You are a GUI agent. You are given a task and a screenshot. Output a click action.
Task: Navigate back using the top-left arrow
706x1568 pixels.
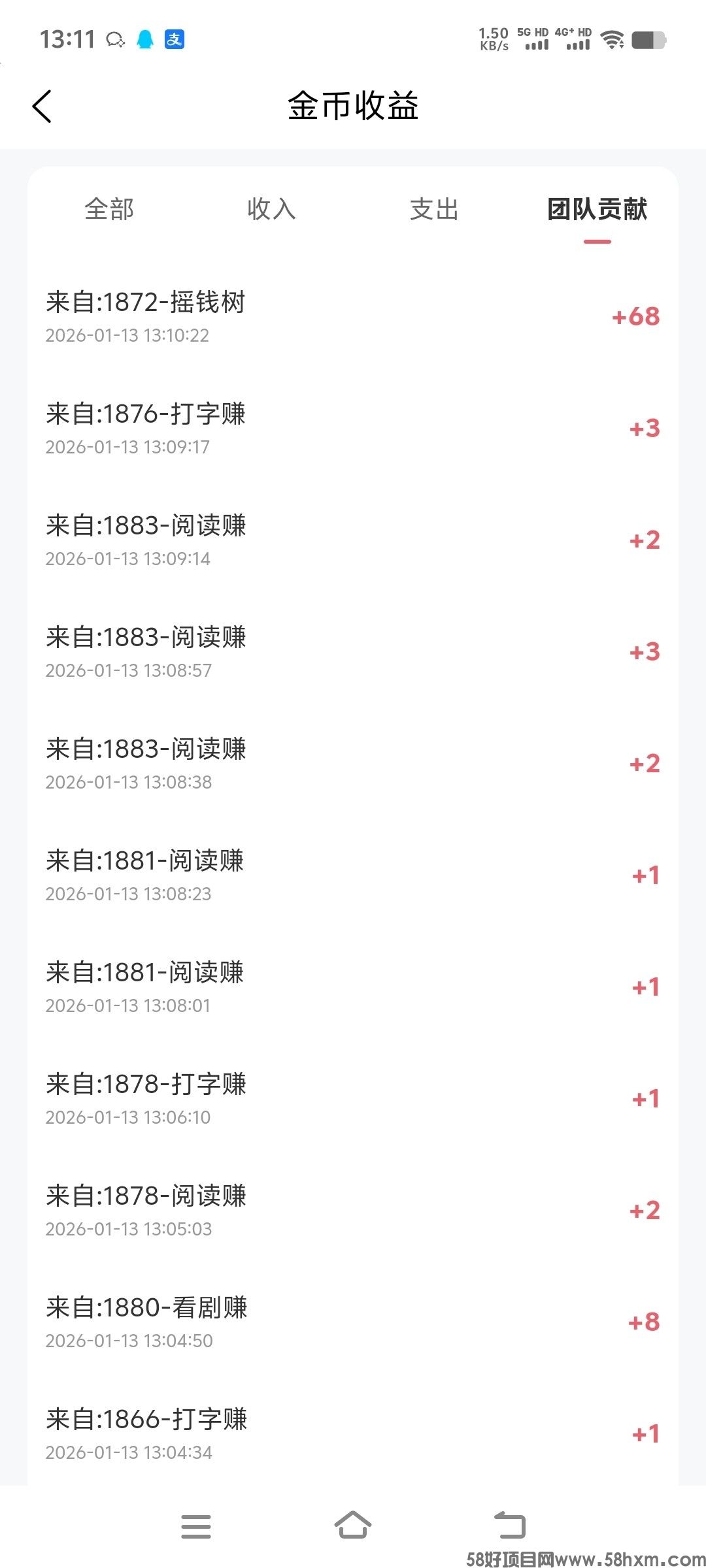click(42, 106)
